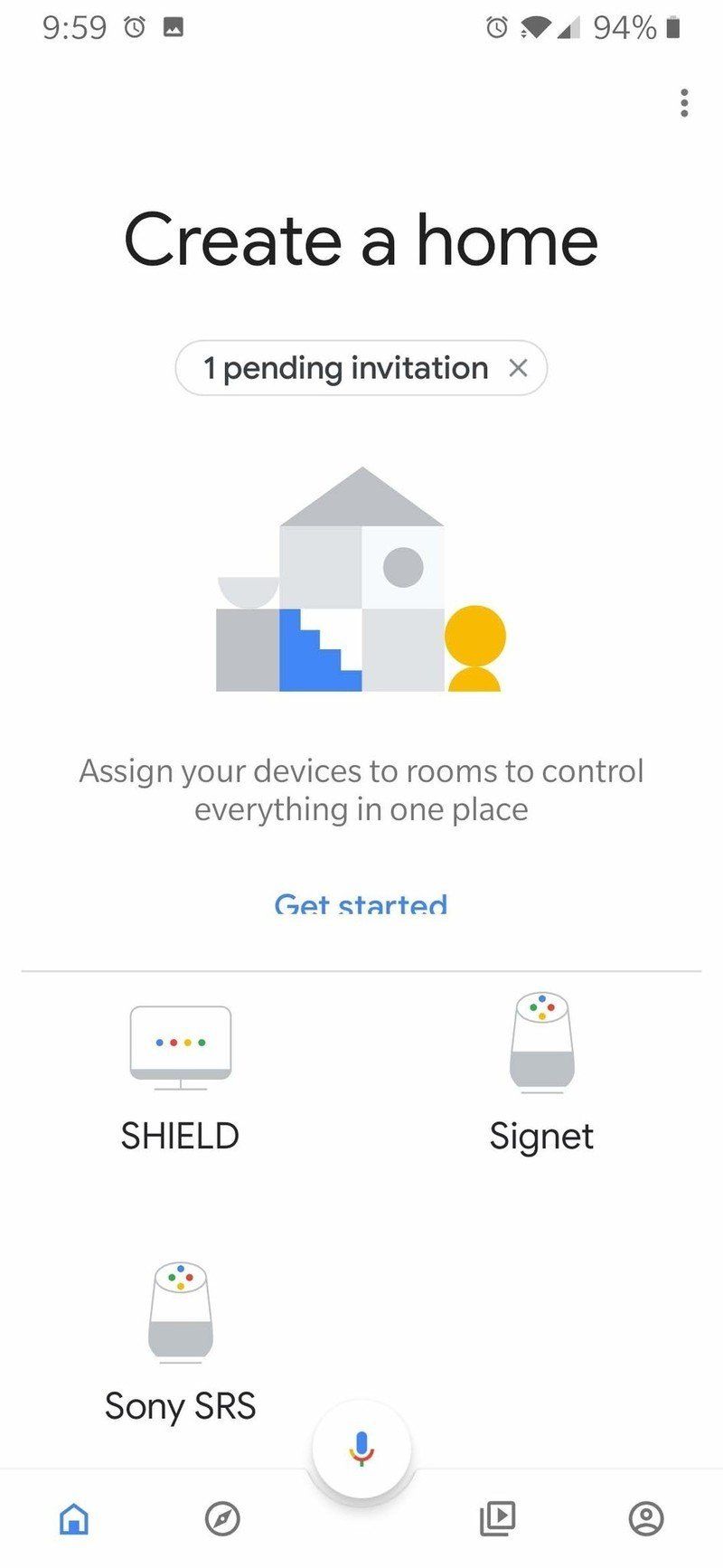The width and height of the screenshot is (723, 1568).
Task: Tap the SHIELD device label text
Action: (179, 1136)
